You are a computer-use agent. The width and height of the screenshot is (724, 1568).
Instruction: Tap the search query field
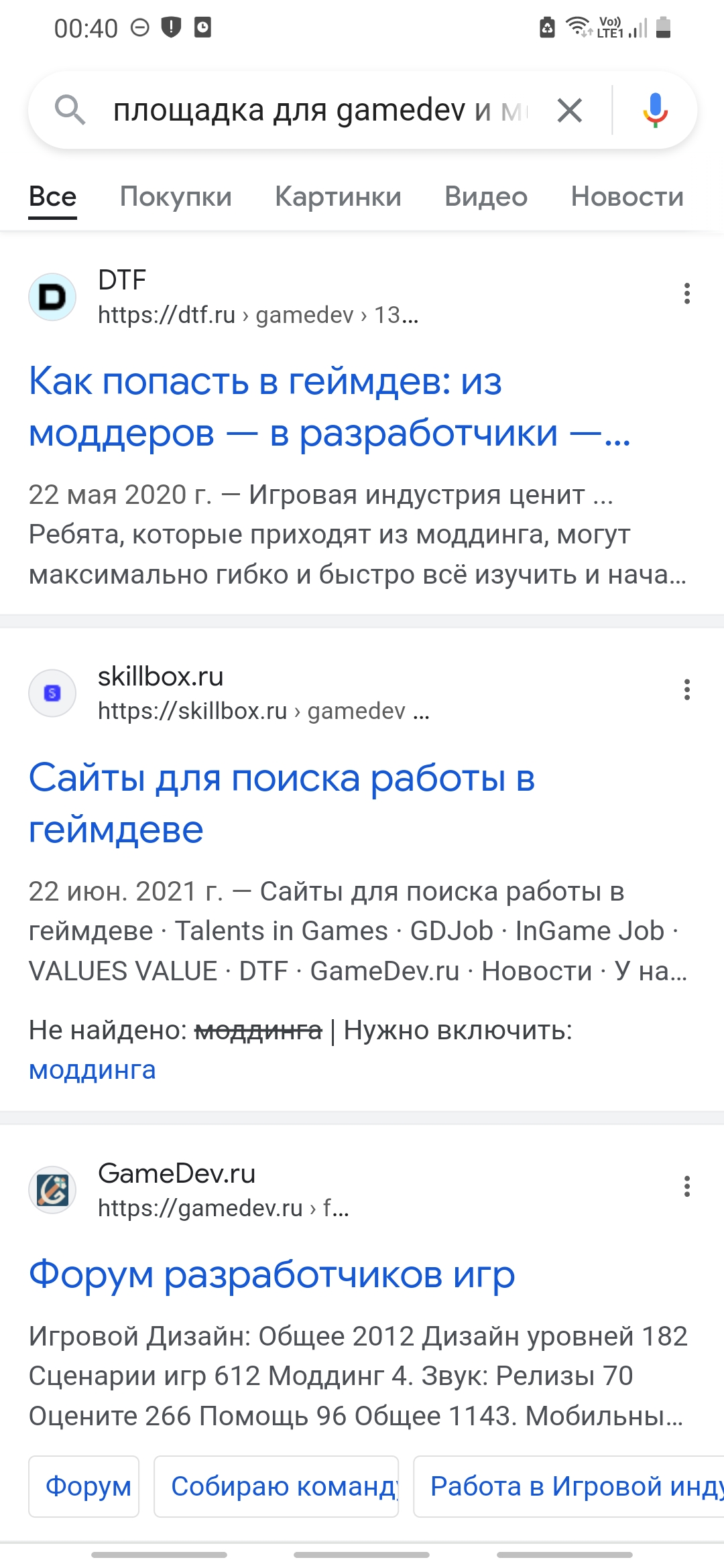coord(322,110)
